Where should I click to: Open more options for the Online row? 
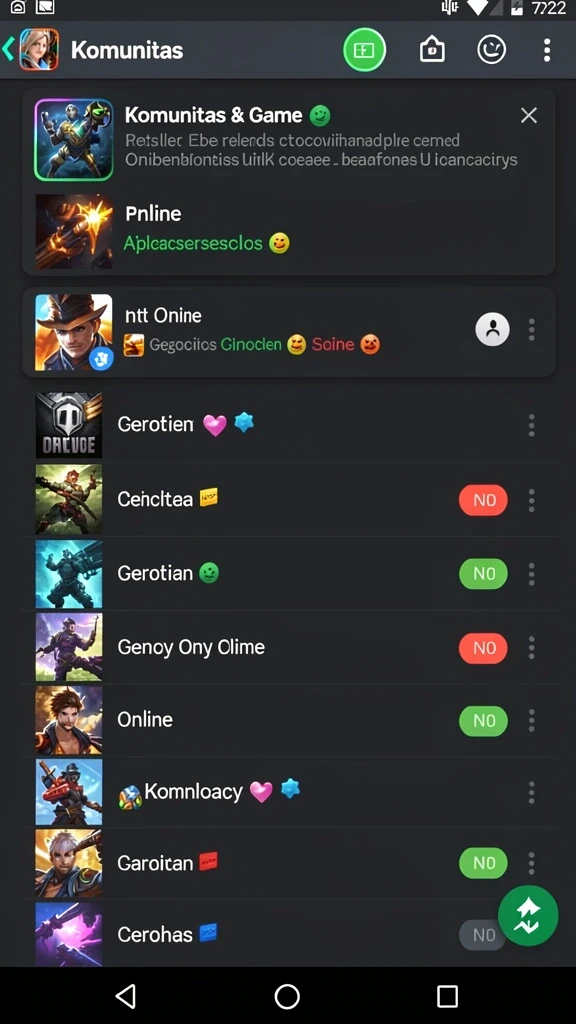tap(532, 720)
